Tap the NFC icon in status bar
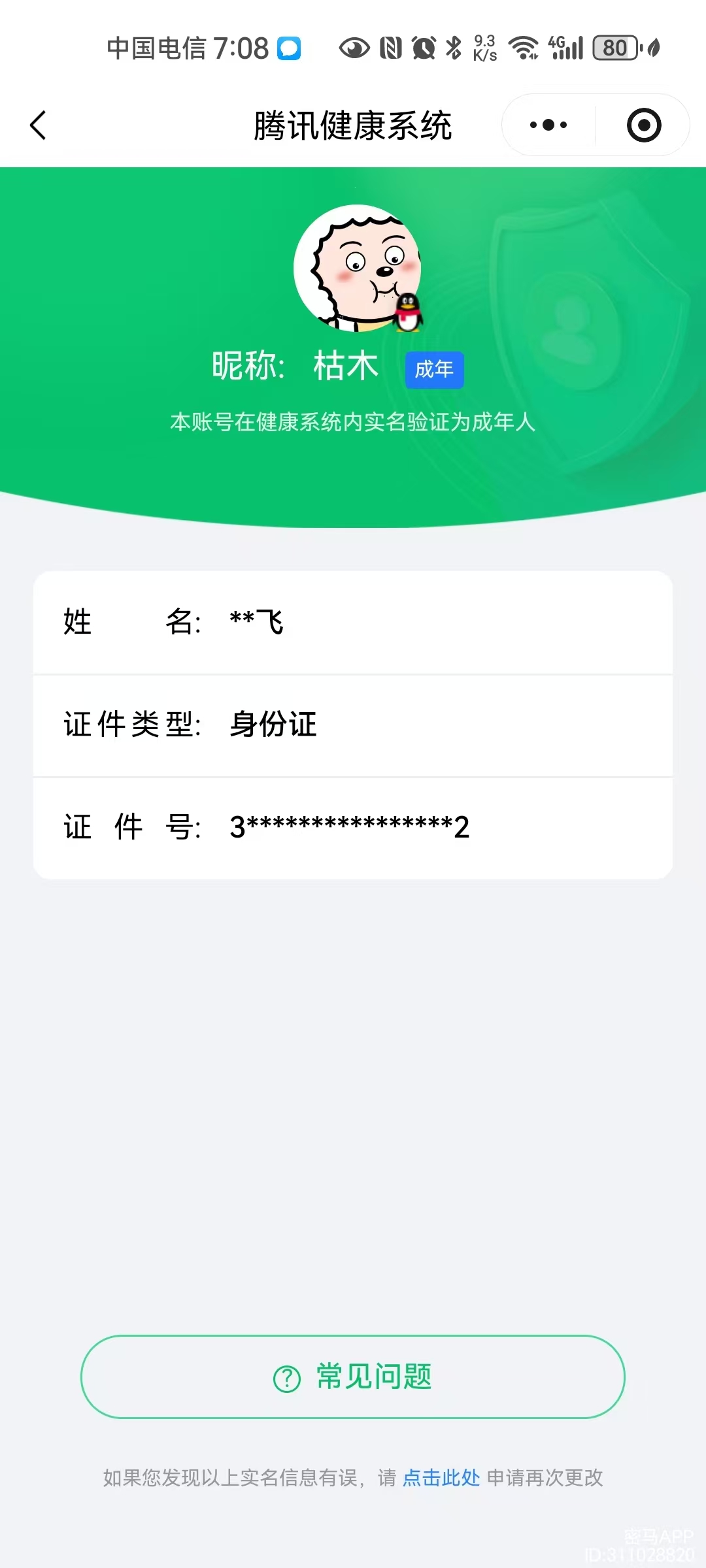 click(x=390, y=47)
